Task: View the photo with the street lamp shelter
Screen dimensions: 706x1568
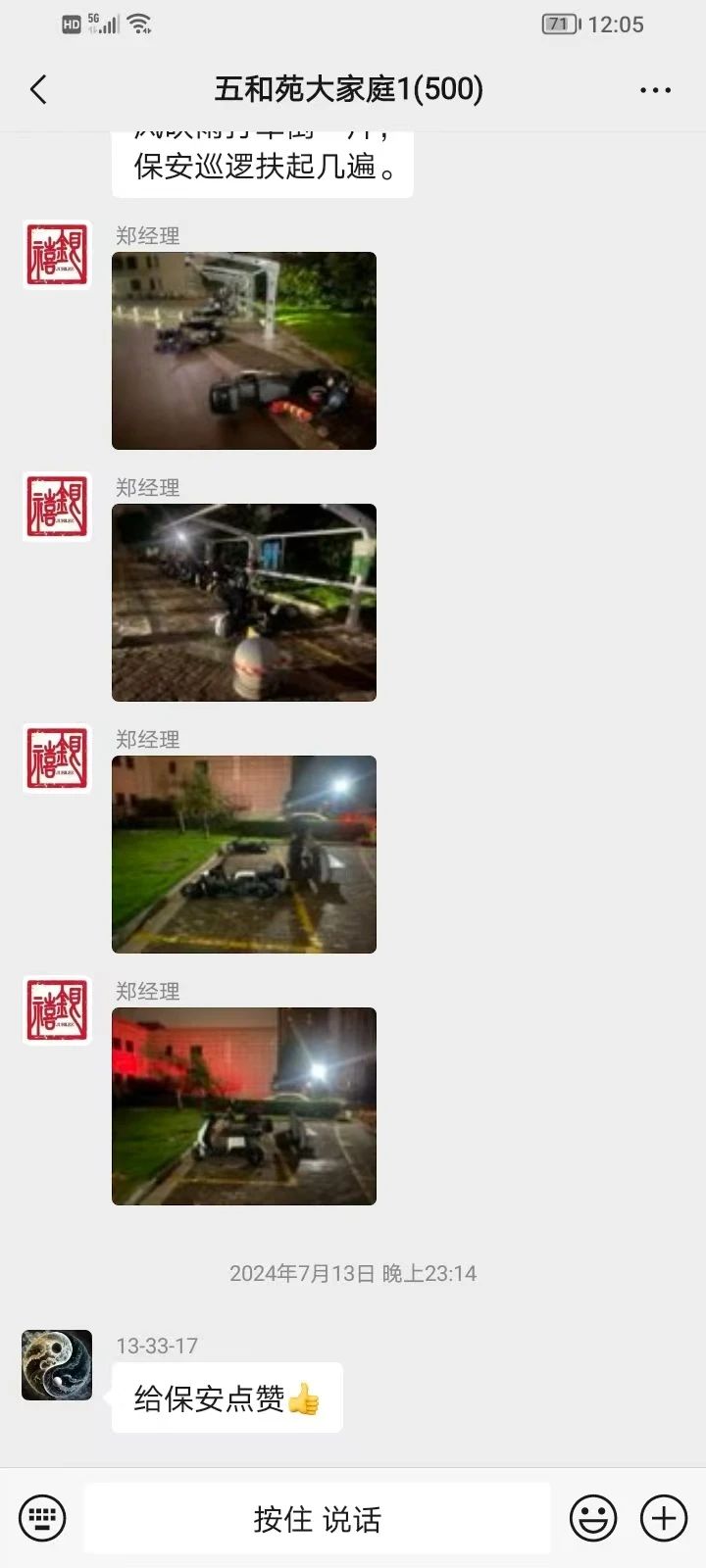Action: 244,603
